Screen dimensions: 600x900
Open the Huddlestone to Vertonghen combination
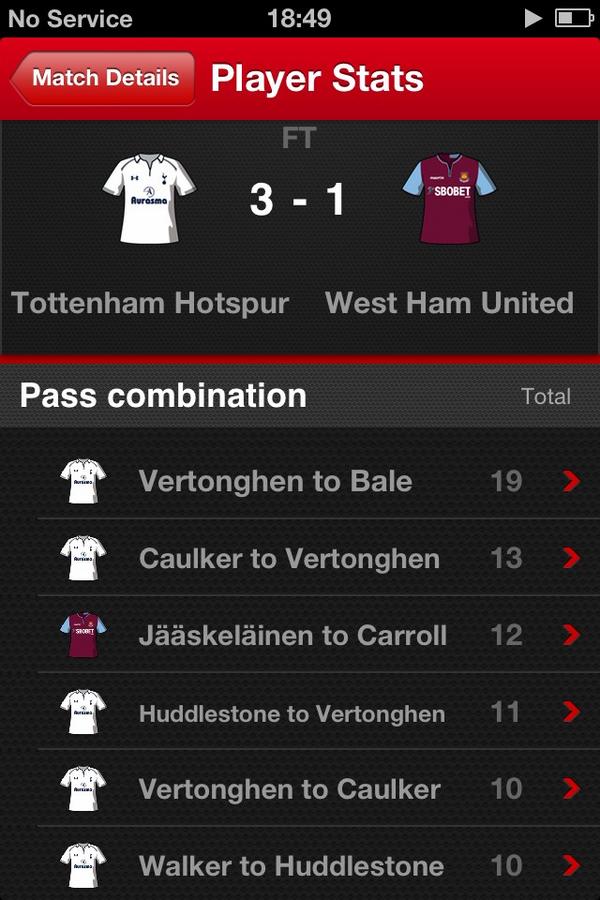pyautogui.click(x=300, y=713)
